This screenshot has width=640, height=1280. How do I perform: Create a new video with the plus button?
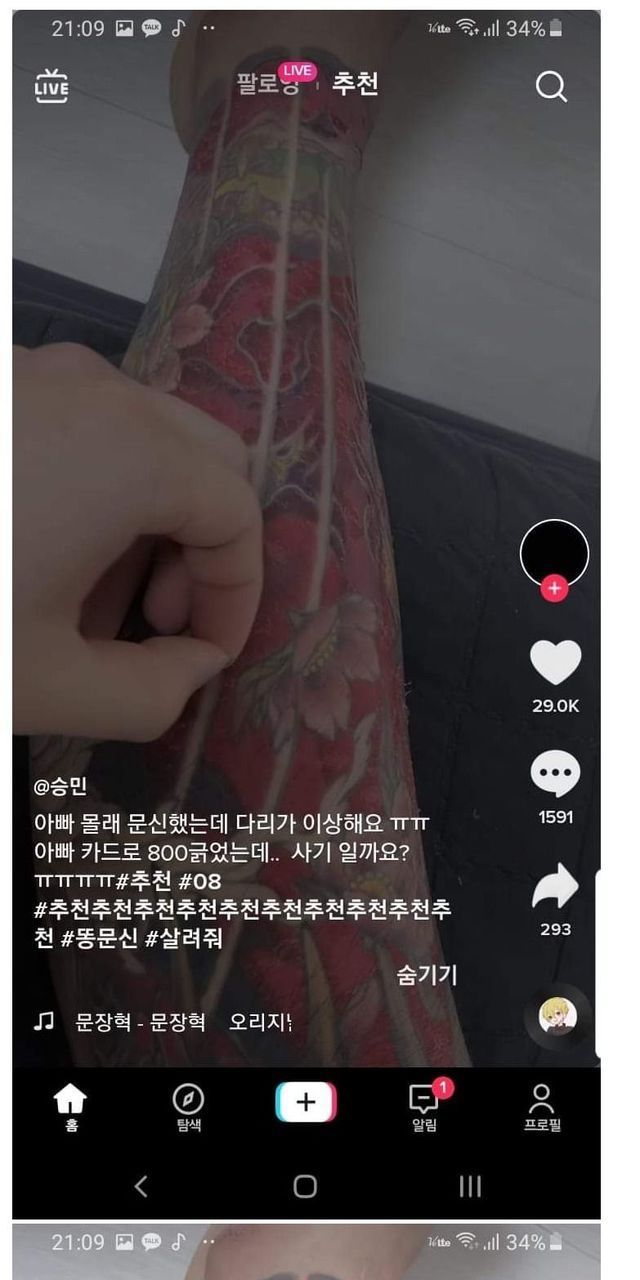306,1102
